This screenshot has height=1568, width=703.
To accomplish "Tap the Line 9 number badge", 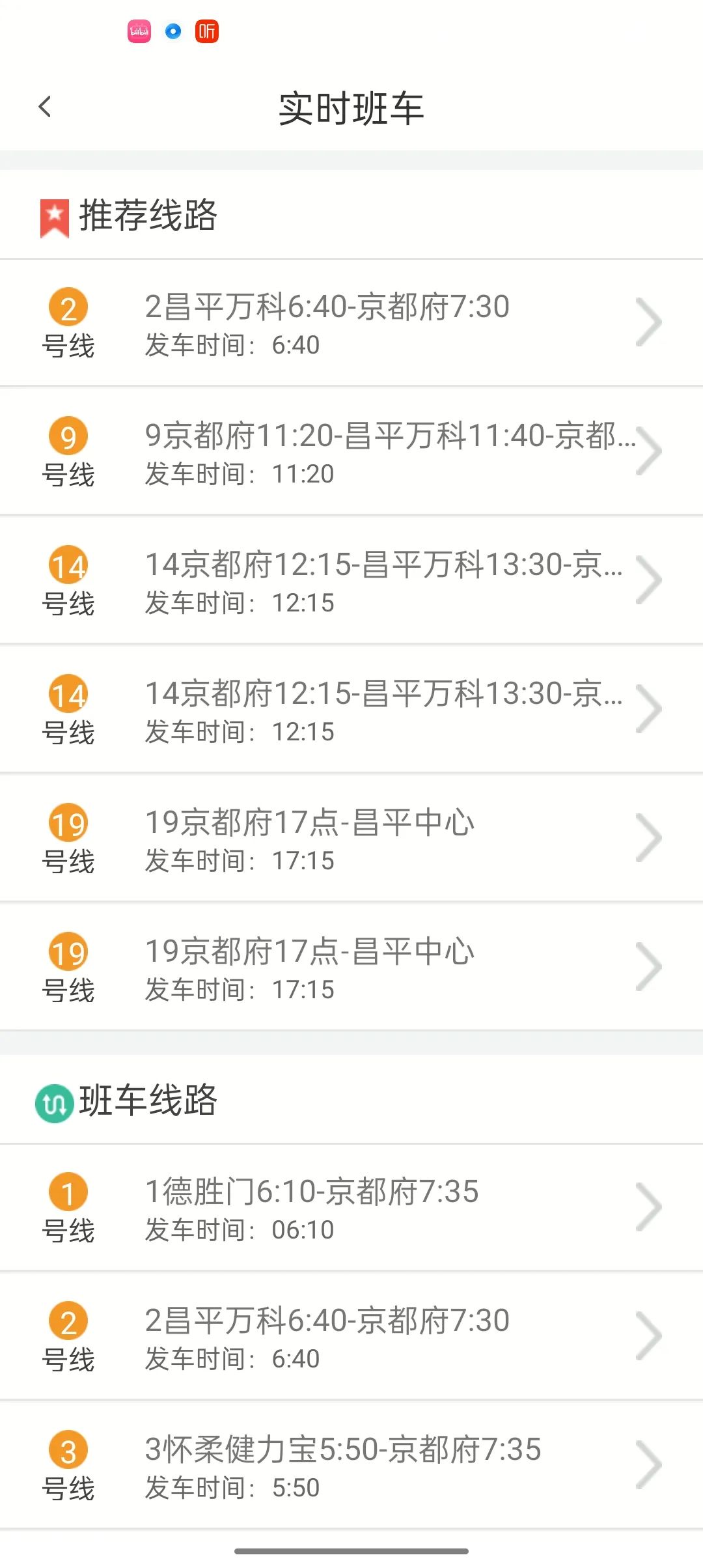I will point(68,435).
